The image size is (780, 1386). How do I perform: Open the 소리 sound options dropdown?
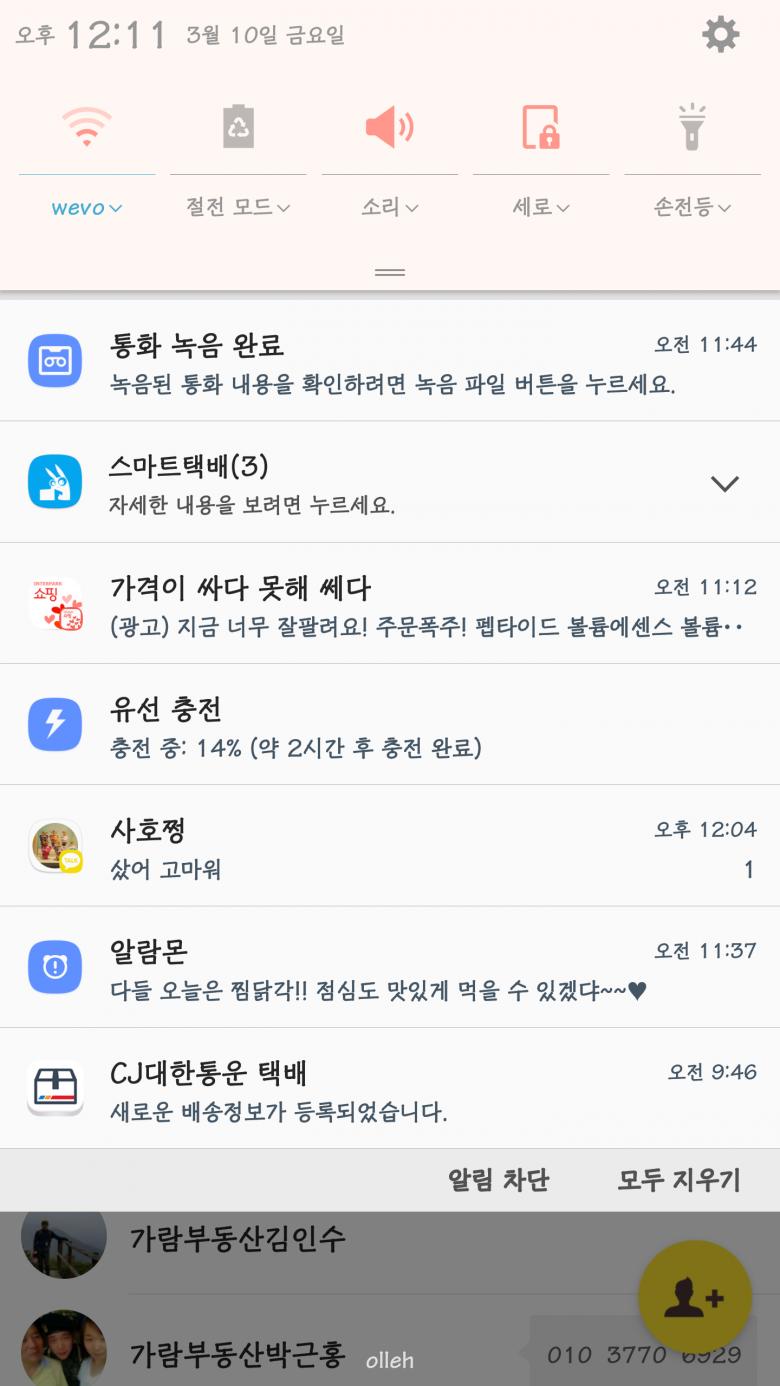pyautogui.click(x=389, y=208)
